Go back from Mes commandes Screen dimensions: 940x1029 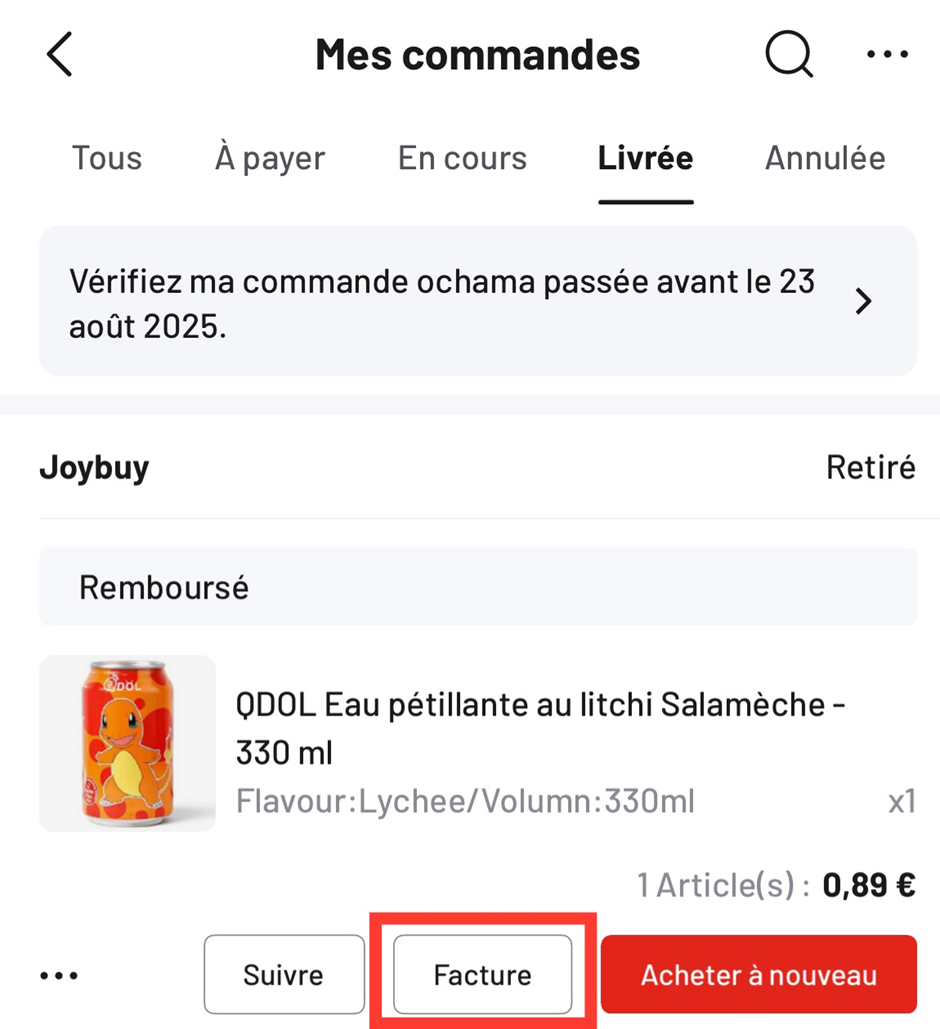point(60,54)
